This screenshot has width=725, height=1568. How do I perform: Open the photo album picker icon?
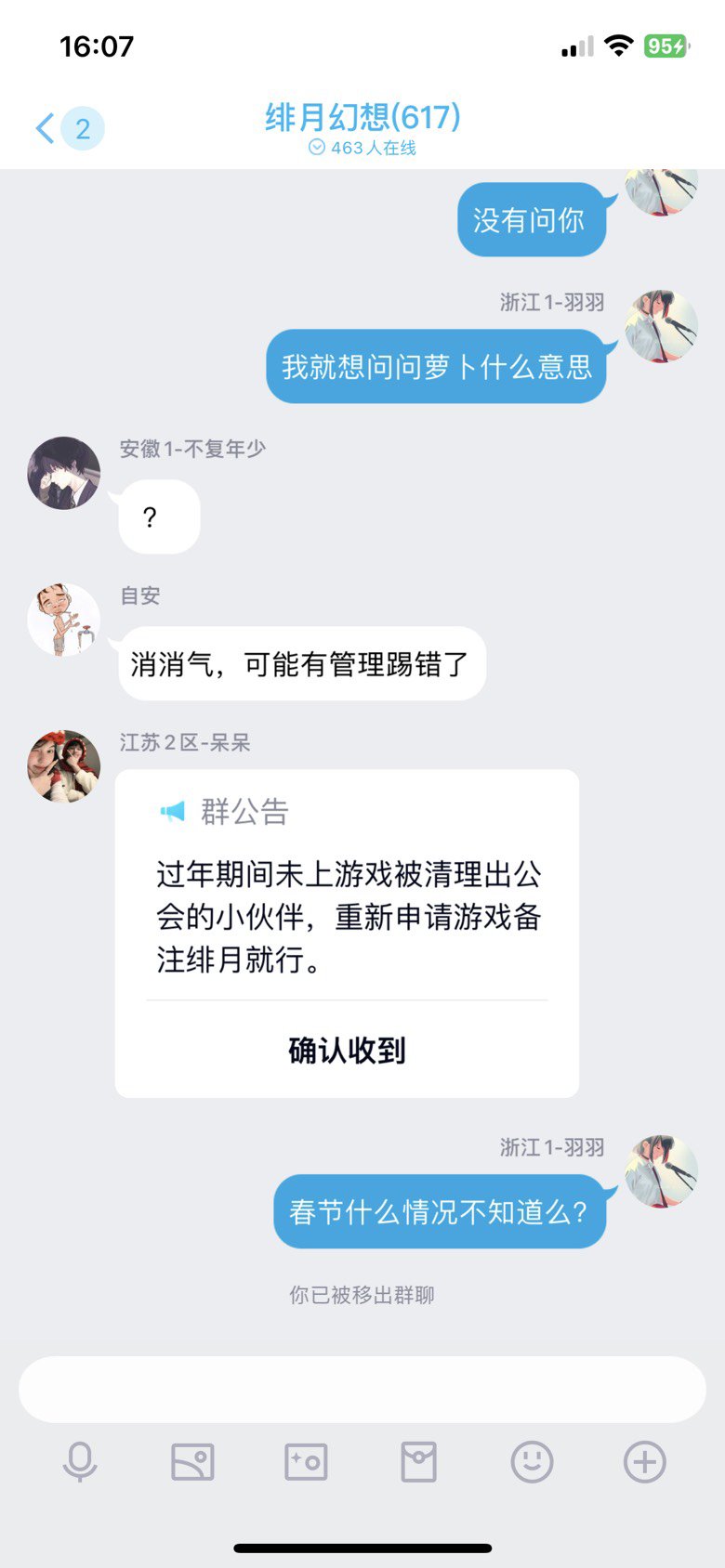pyautogui.click(x=192, y=1462)
